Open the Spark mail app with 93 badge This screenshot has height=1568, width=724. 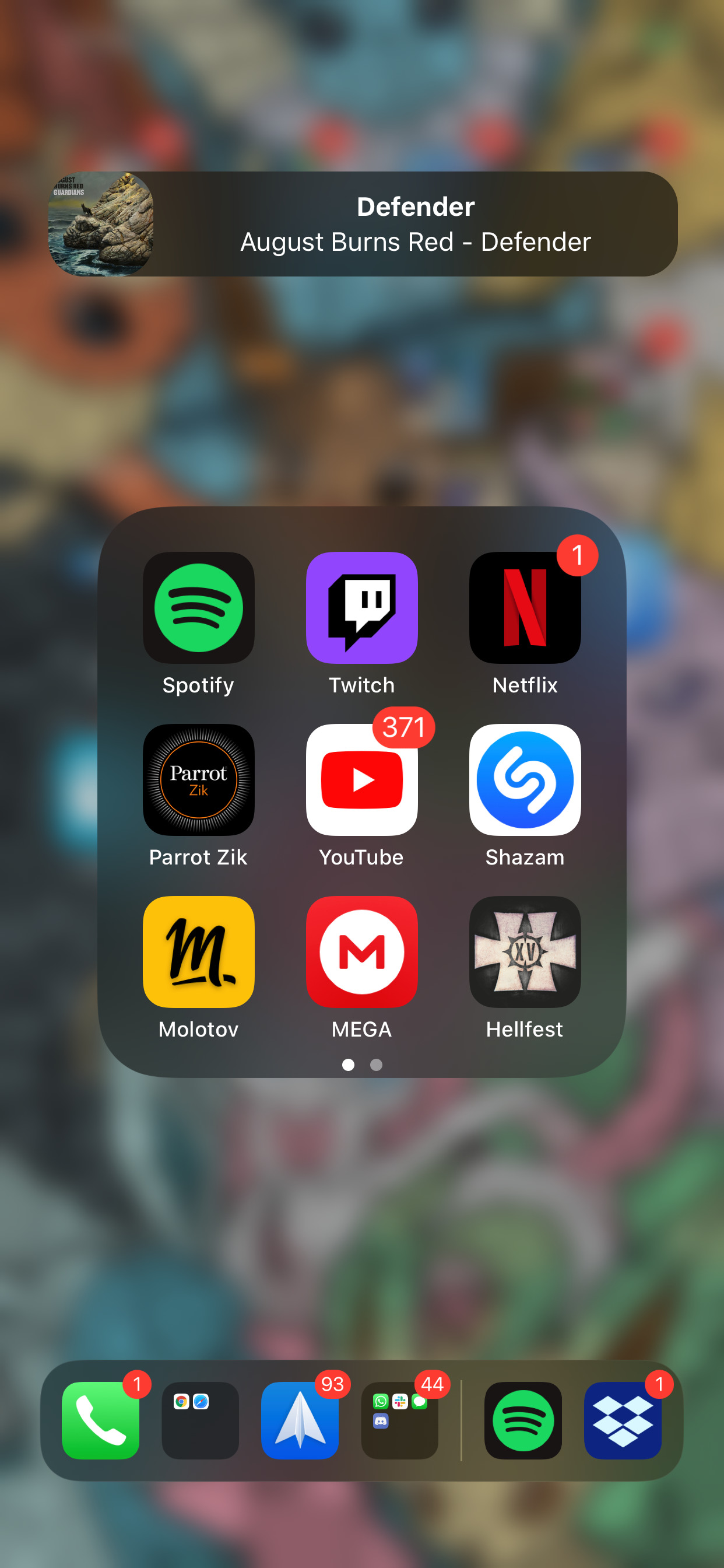pos(300,1420)
